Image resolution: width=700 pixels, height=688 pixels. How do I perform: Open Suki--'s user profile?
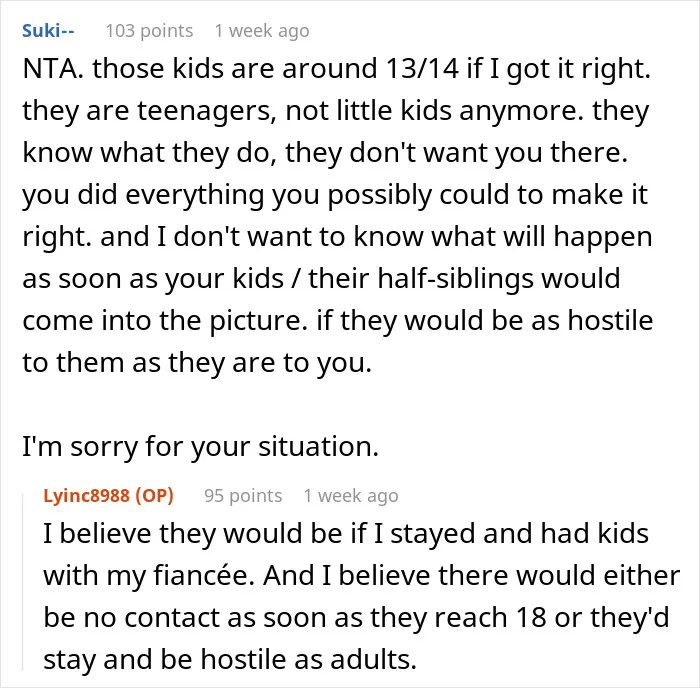pyautogui.click(x=48, y=31)
